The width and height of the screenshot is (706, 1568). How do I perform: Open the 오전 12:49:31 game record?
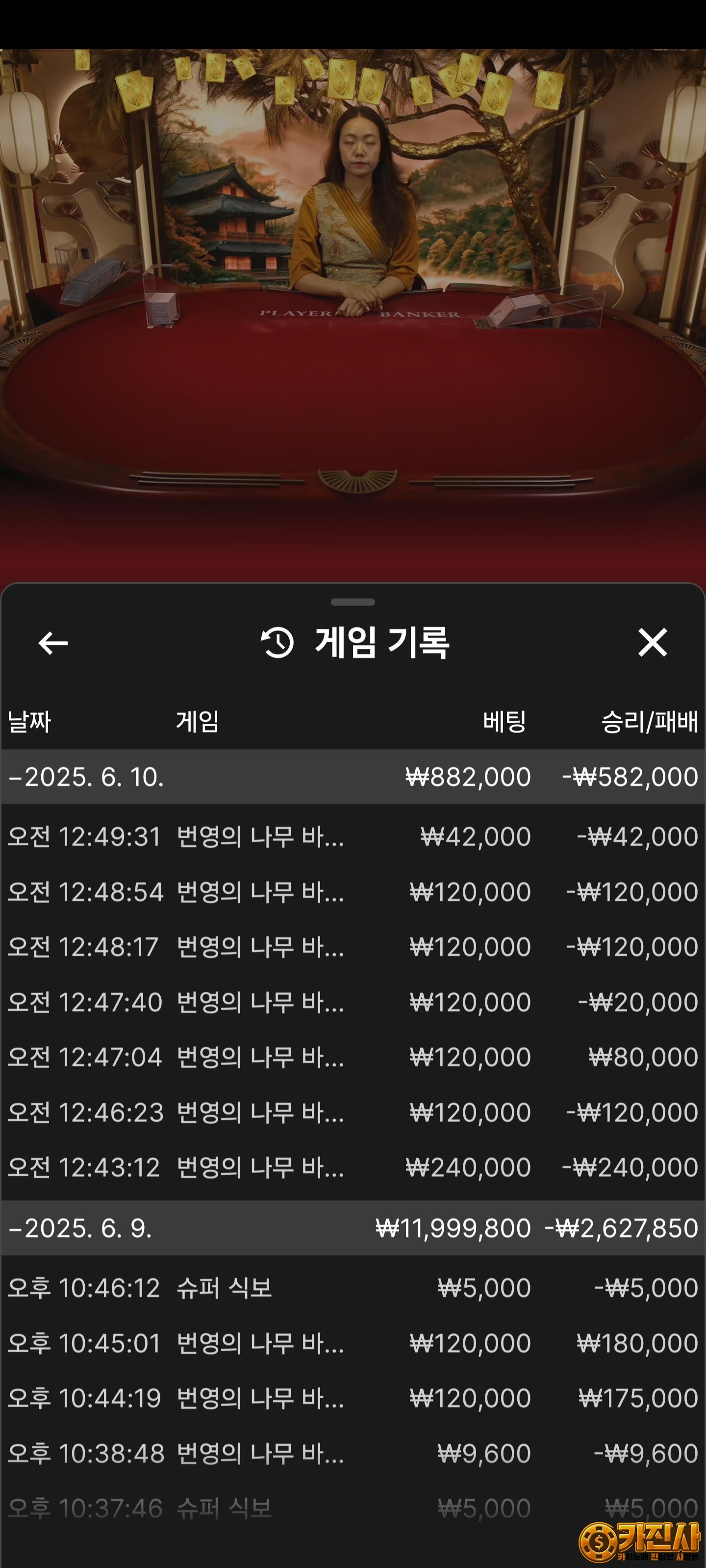tap(353, 836)
